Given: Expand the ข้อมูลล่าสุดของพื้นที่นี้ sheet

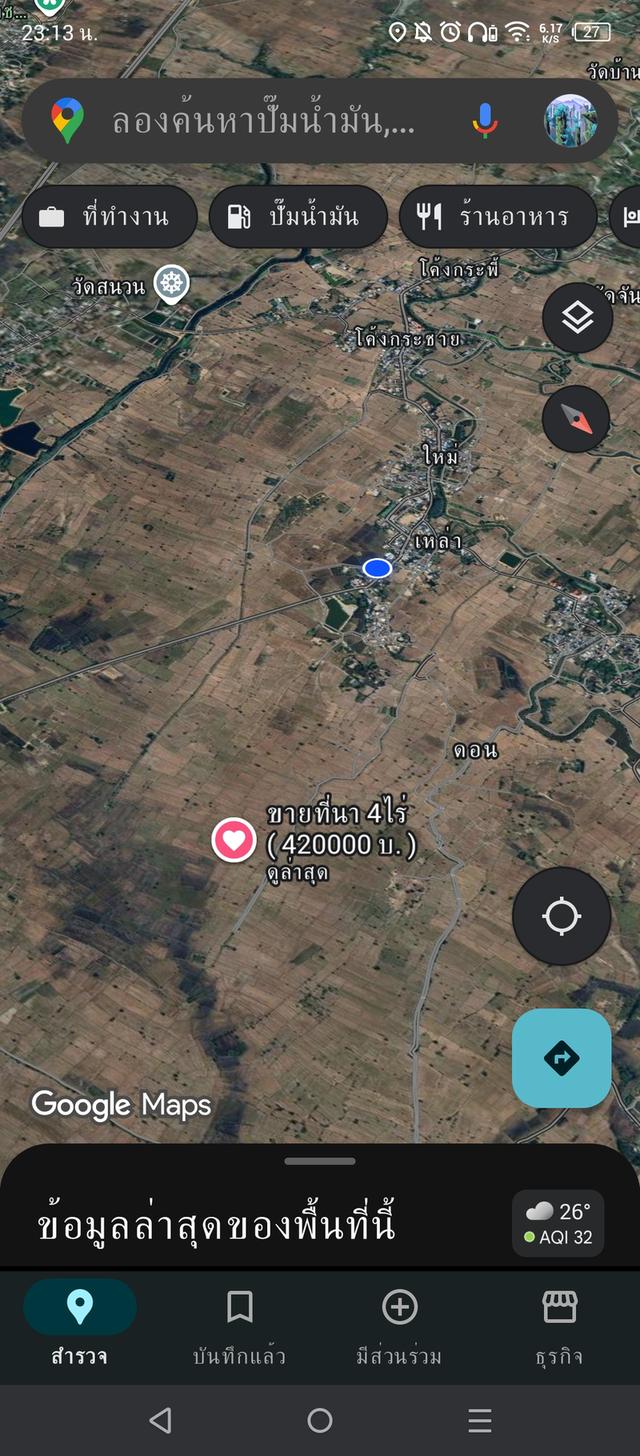Looking at the screenshot, I should coord(319,1162).
